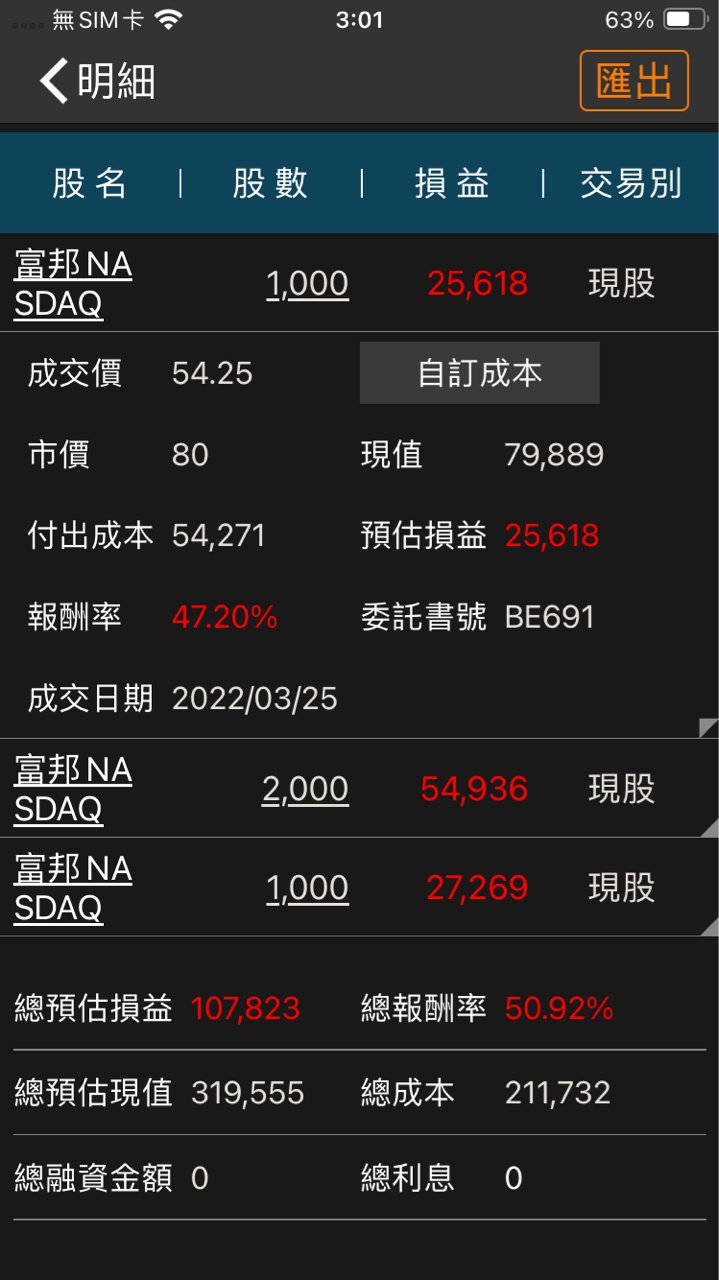This screenshot has height=1280, width=719.
Task: Expand the holding with 27,269 profit
Action: tap(477, 887)
